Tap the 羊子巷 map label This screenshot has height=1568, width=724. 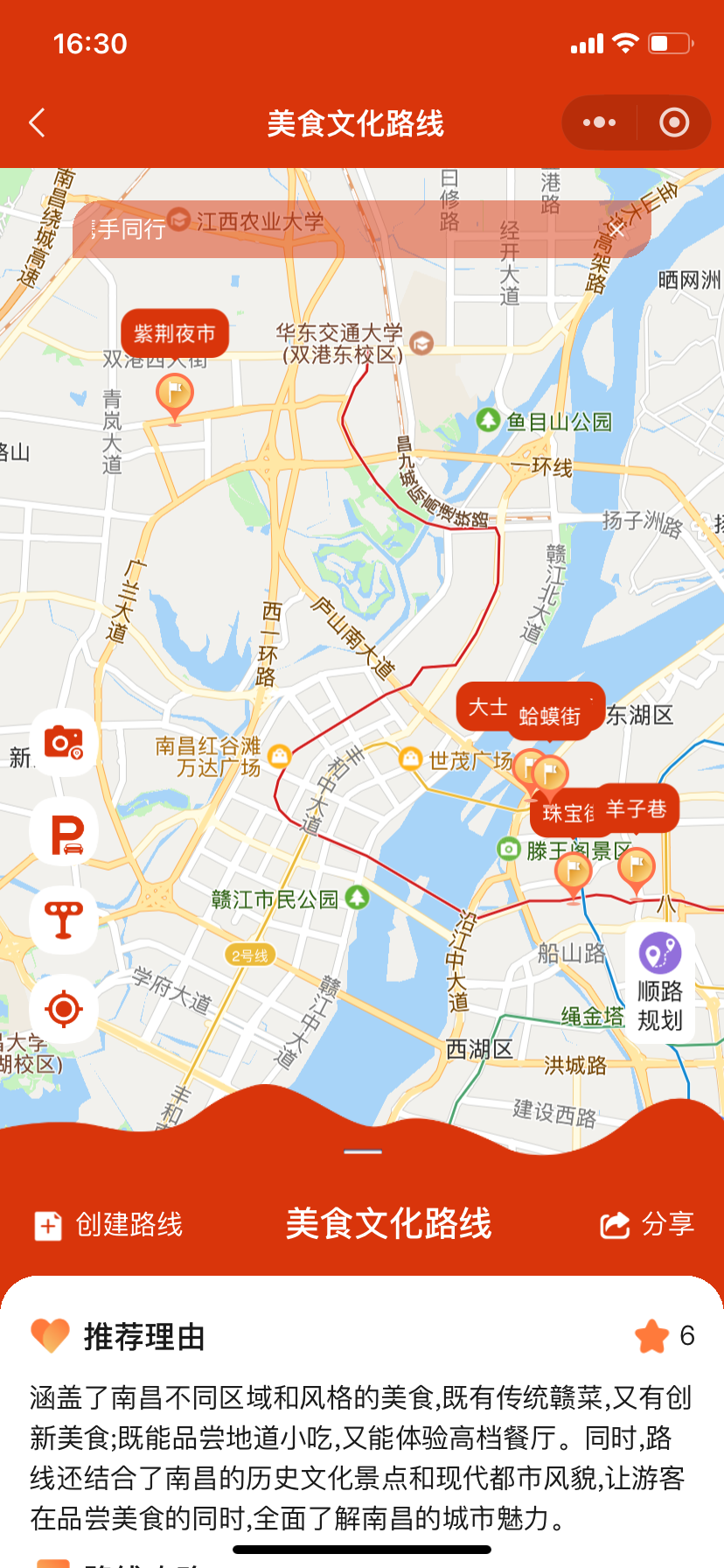[637, 808]
